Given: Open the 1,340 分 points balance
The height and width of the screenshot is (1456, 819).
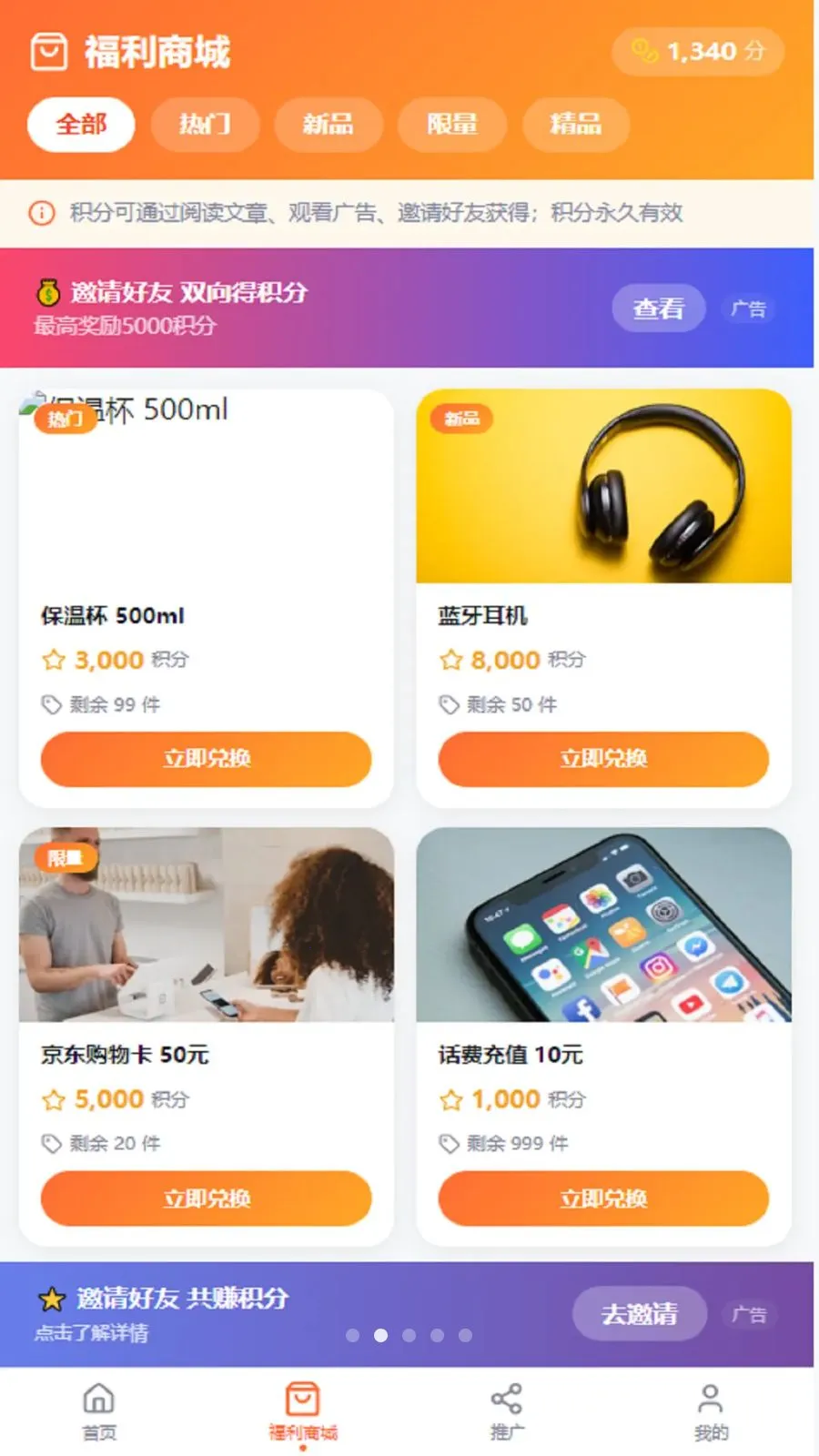Looking at the screenshot, I should (x=698, y=51).
